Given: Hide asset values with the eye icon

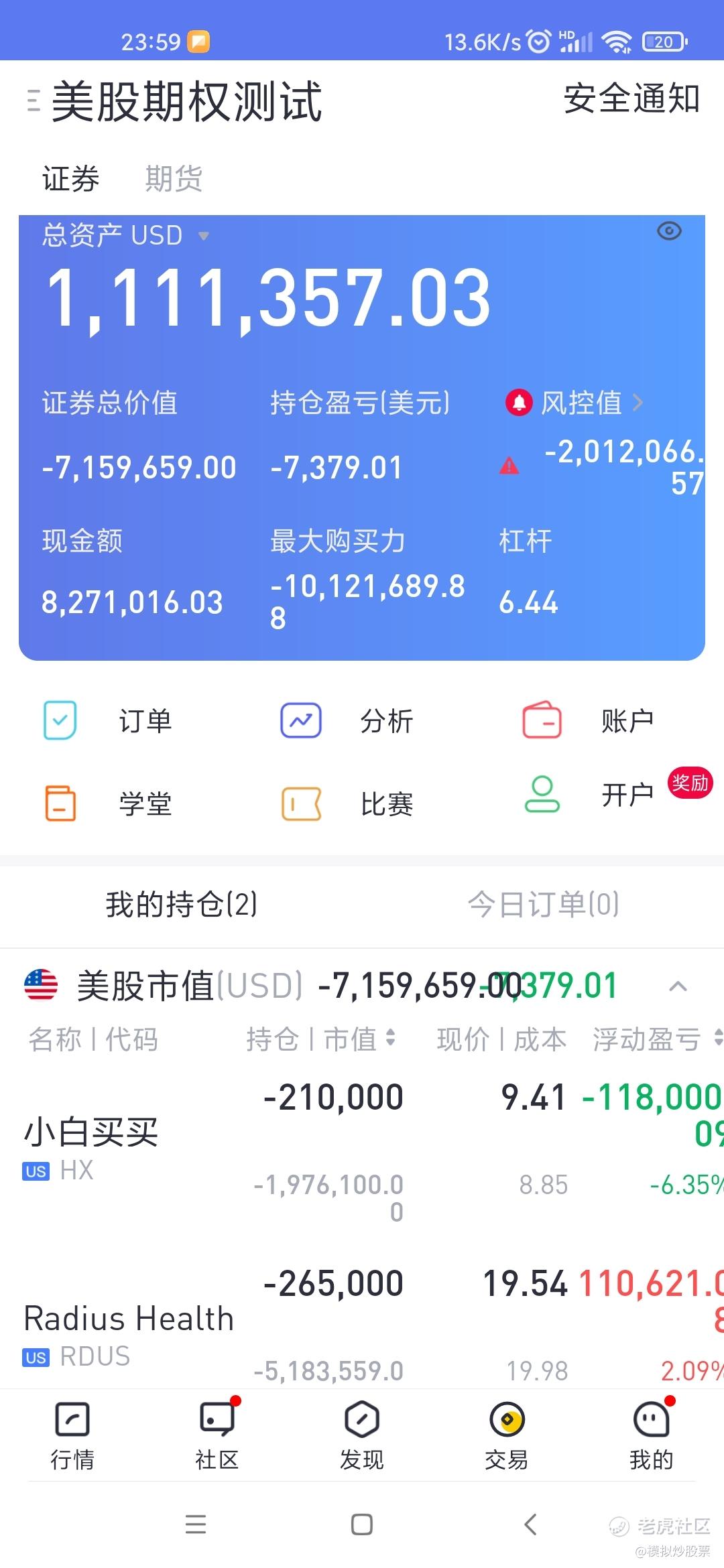Looking at the screenshot, I should click(x=669, y=231).
